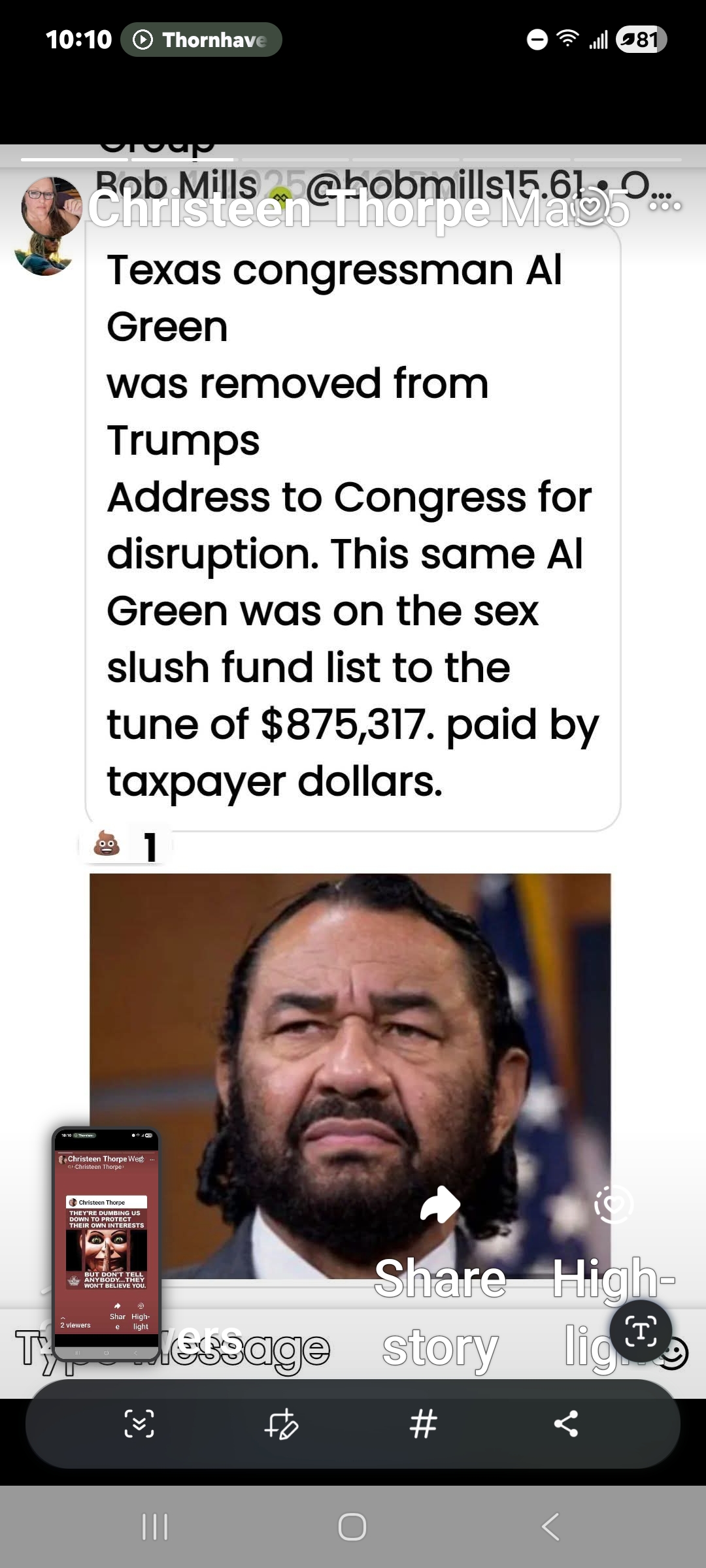Extract text with the T scan button
The height and width of the screenshot is (1568, 706).
point(640,1331)
